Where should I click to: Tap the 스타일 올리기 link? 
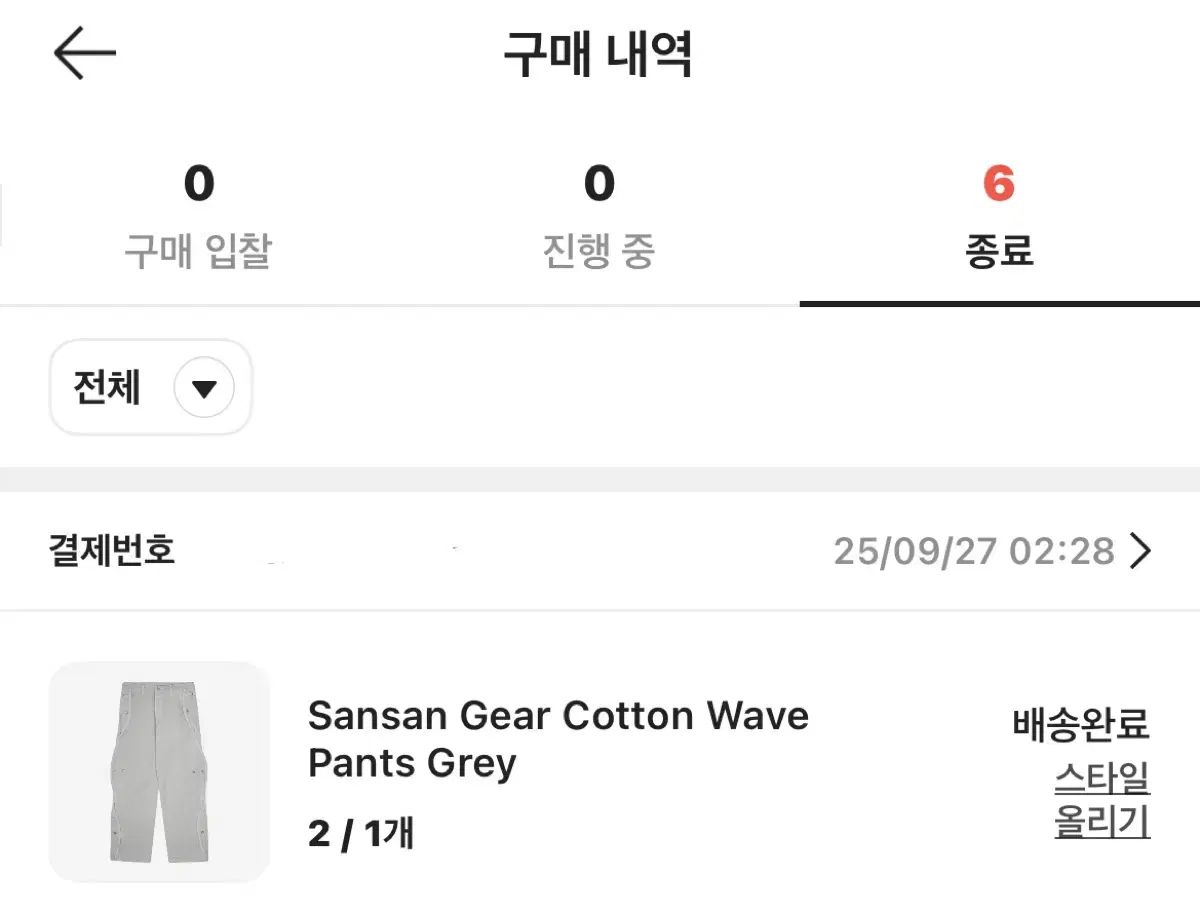[x=1101, y=799]
